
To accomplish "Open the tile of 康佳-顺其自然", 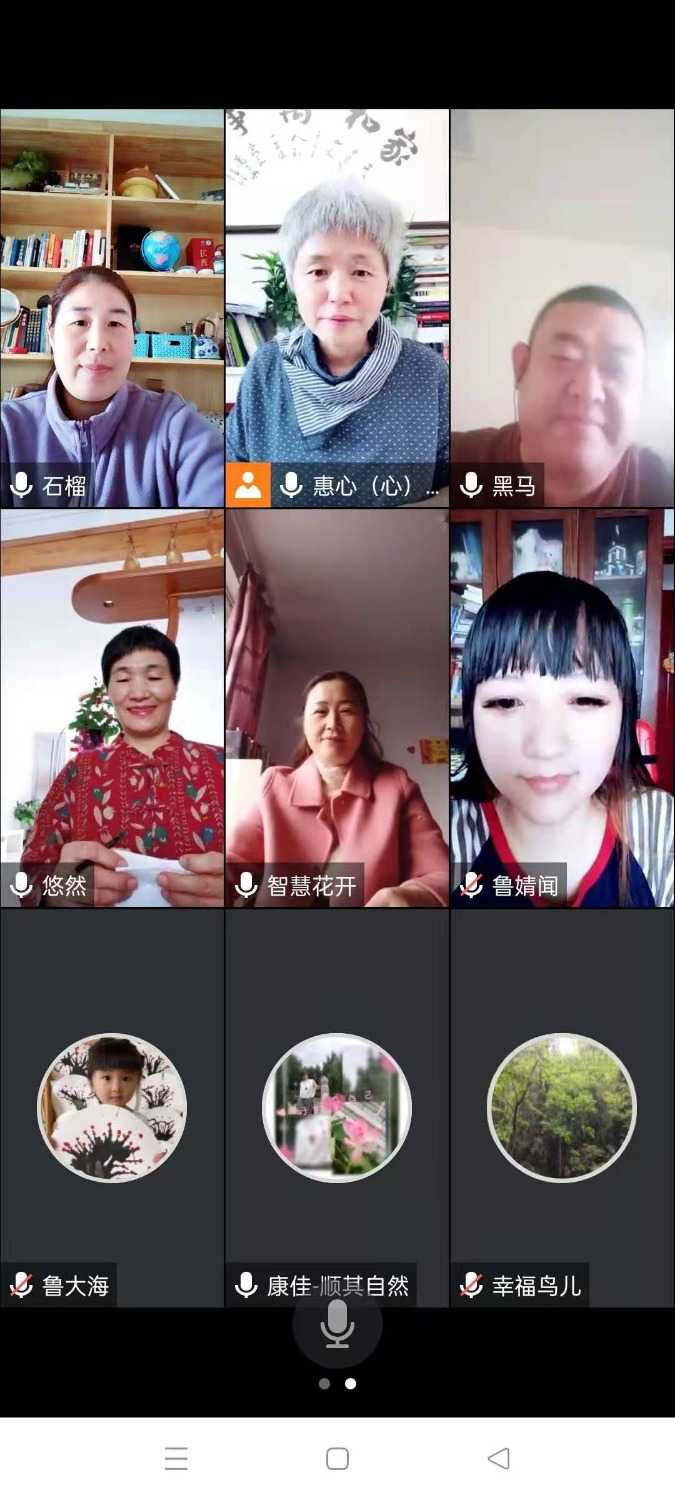I will 337,1107.
